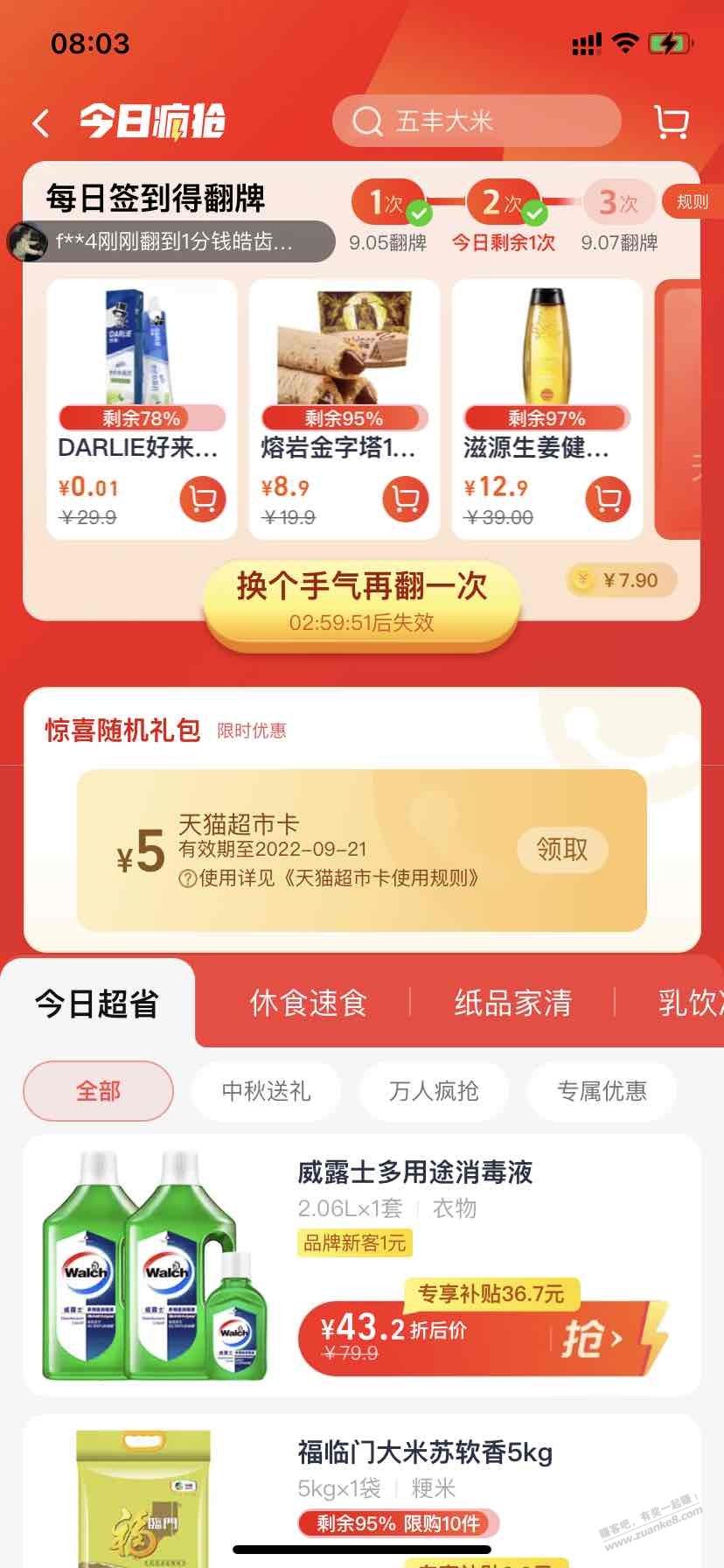Image resolution: width=724 pixels, height=1568 pixels.
Task: Filter by 专属优惠 chip
Action: click(602, 1091)
